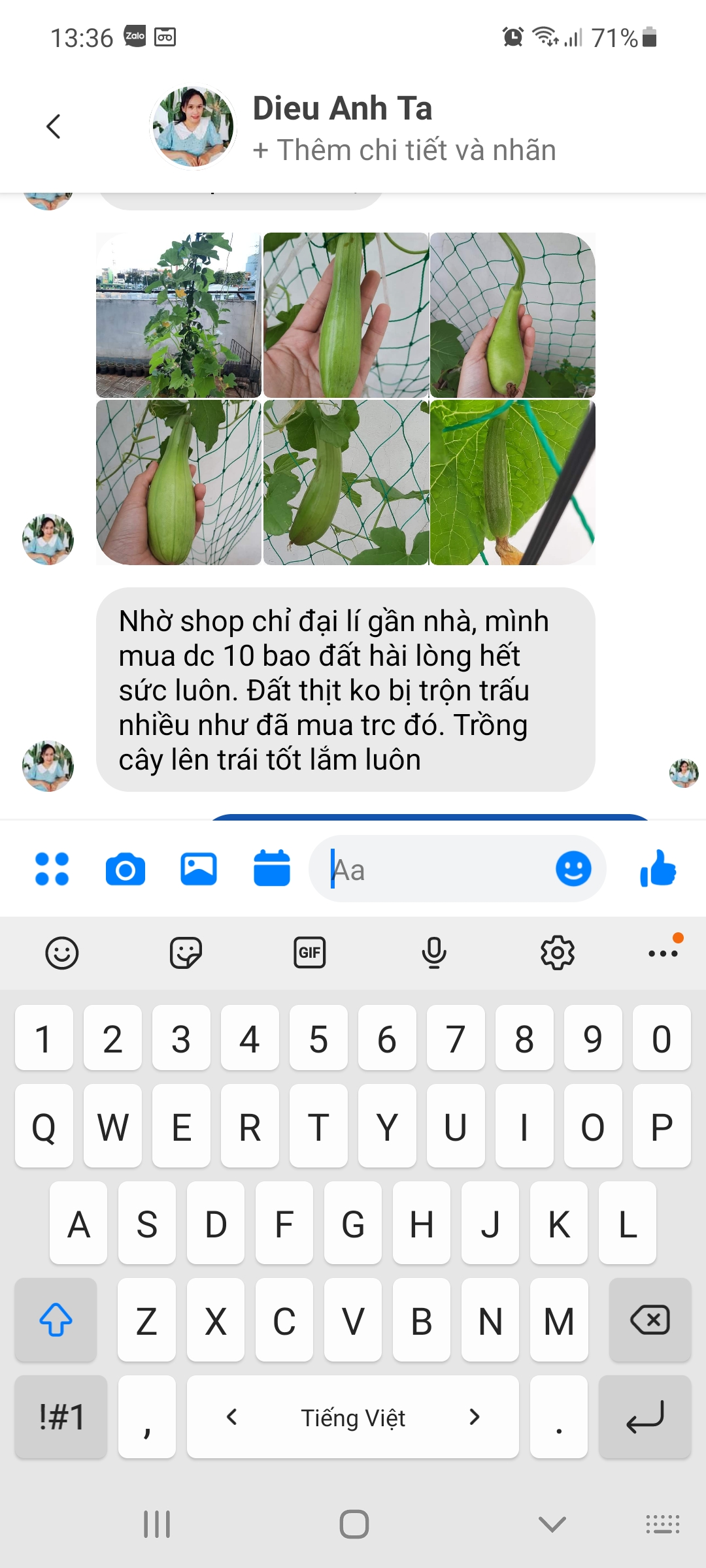
Task: Go back from Dieu Anh Ta chat
Action: [x=54, y=126]
